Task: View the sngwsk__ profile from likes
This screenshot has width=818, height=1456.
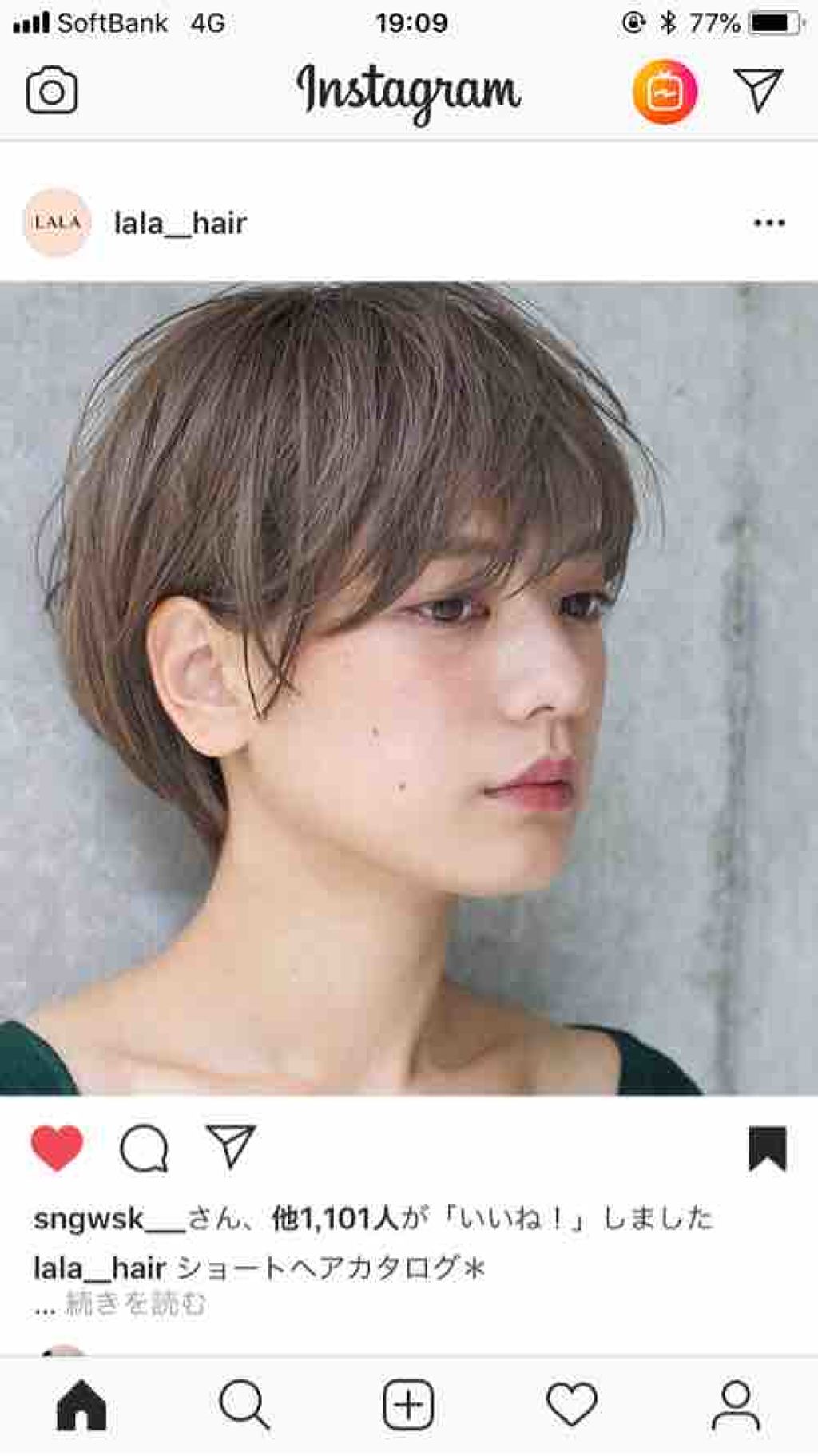Action: click(x=109, y=1219)
